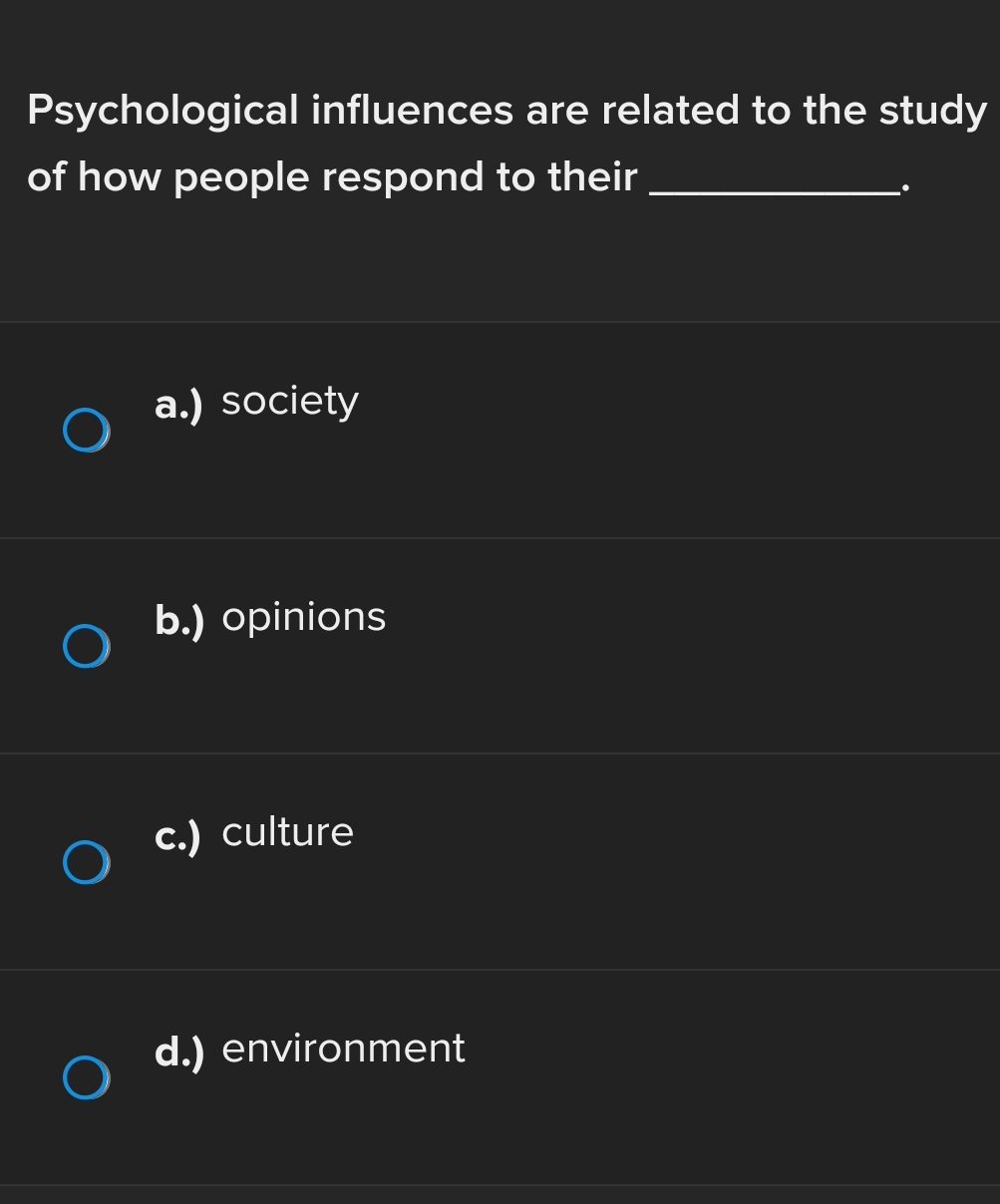This screenshot has height=1204, width=1000.
Task: Select the radio button for option b
Action: [86, 646]
